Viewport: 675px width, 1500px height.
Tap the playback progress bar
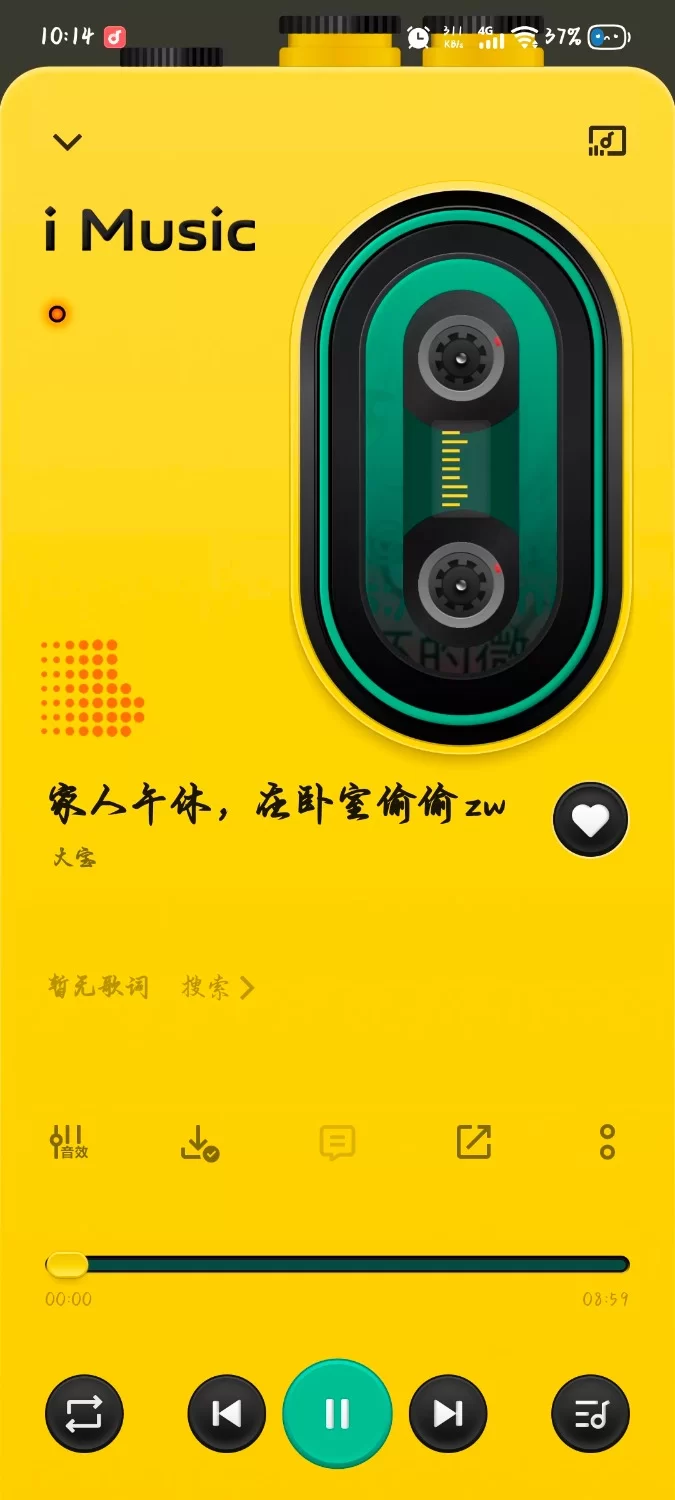tap(337, 1265)
